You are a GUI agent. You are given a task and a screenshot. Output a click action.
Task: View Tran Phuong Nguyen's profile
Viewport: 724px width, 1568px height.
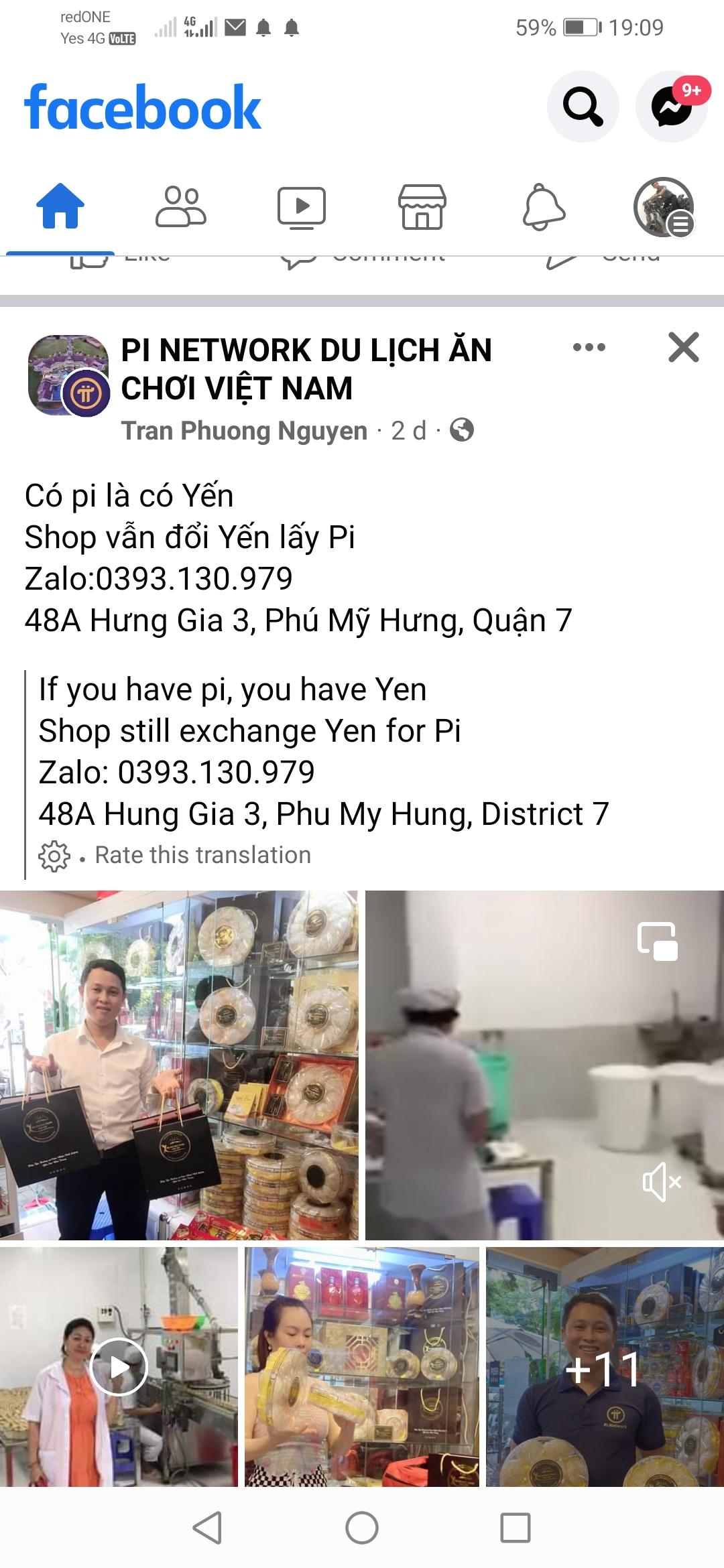pyautogui.click(x=244, y=431)
